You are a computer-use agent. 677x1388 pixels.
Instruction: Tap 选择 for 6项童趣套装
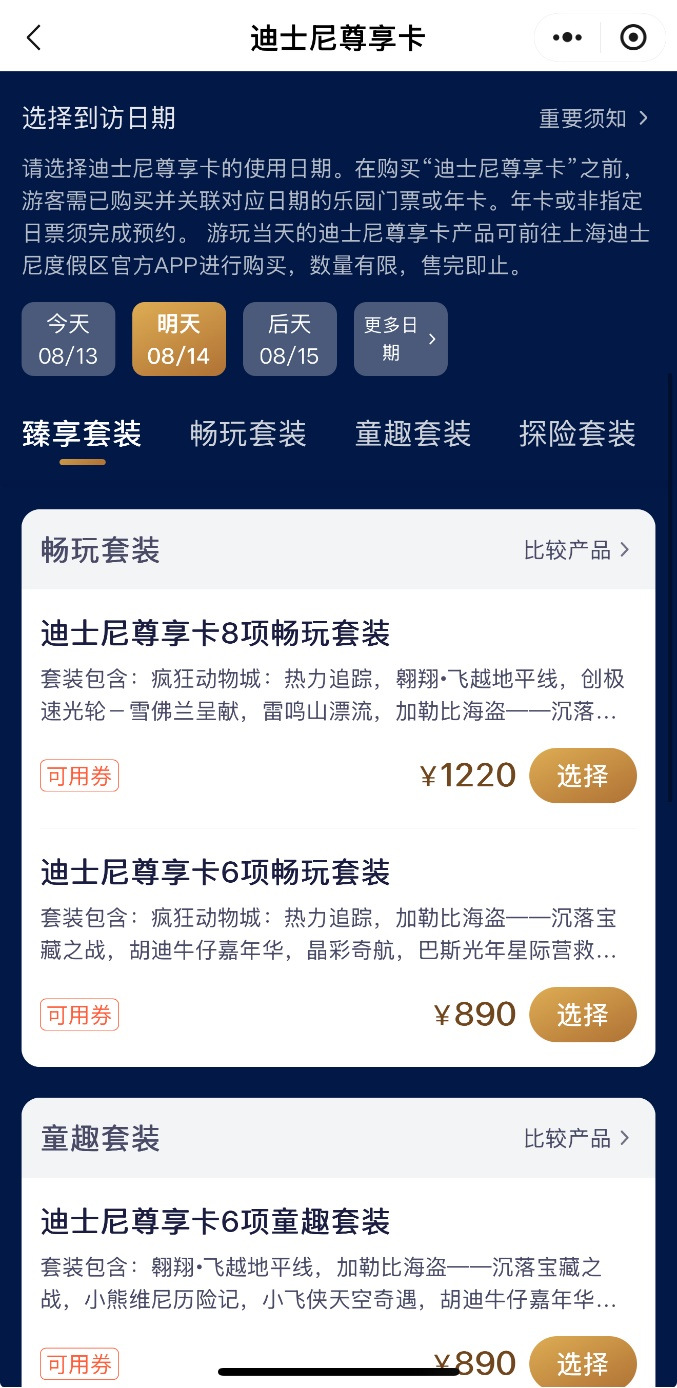(x=582, y=1362)
